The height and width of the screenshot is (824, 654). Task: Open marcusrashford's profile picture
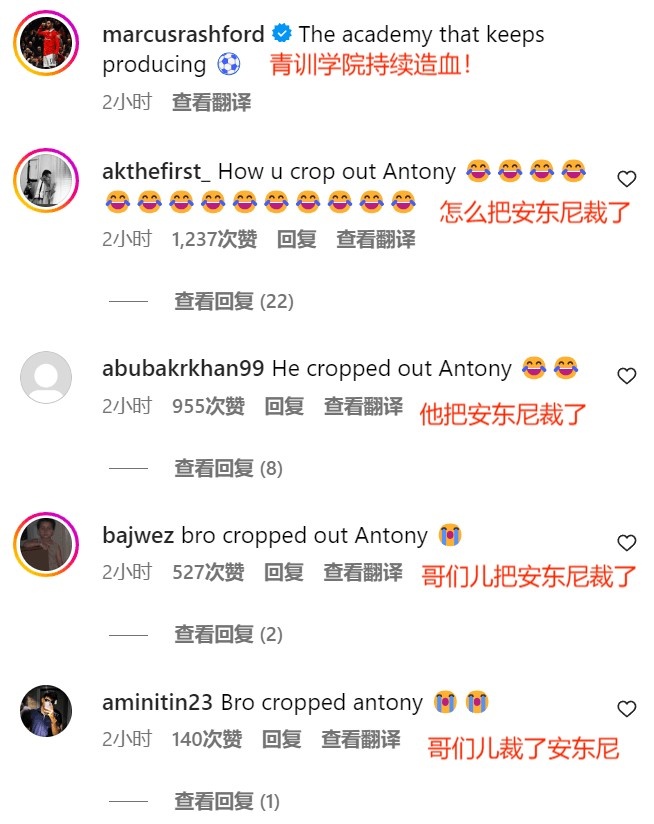[x=46, y=45]
